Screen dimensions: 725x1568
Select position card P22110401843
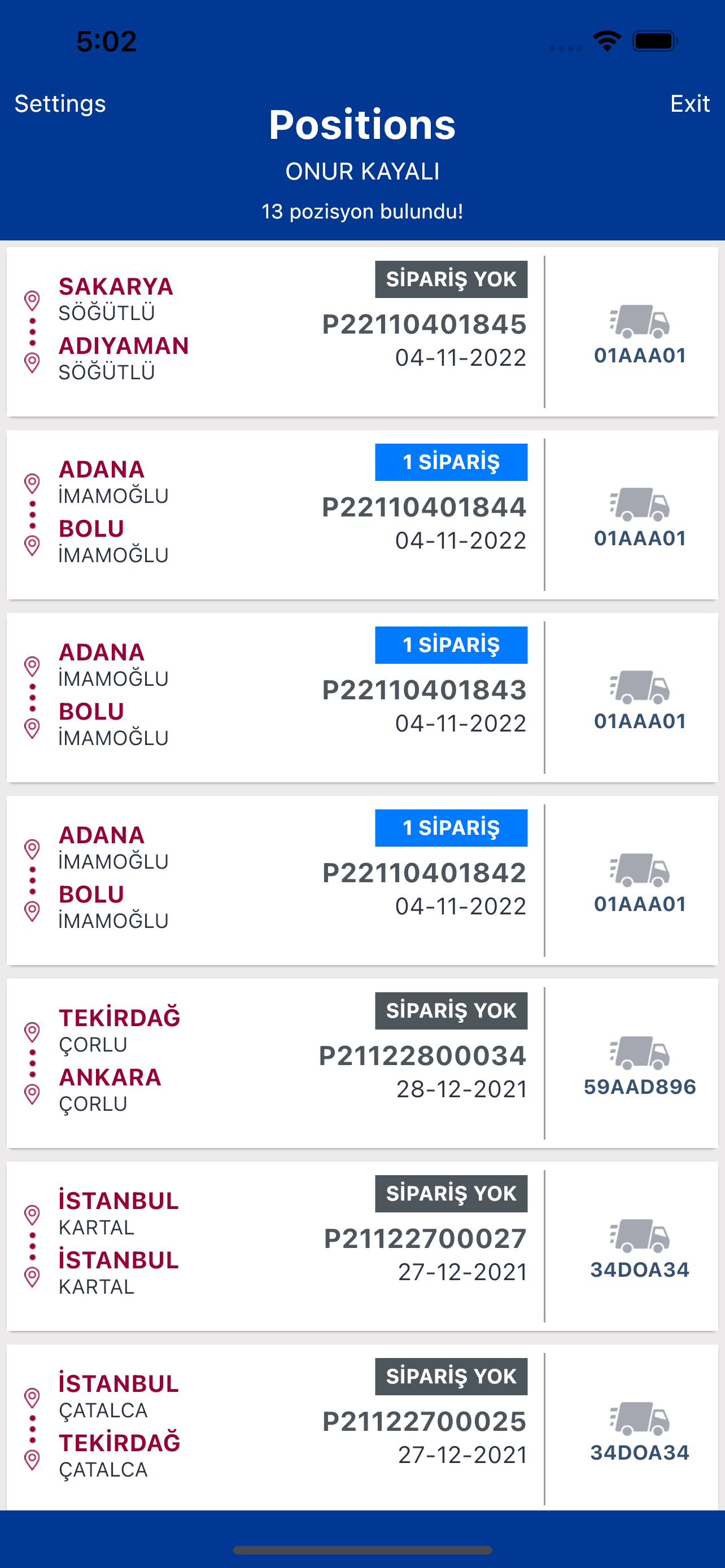(x=362, y=698)
